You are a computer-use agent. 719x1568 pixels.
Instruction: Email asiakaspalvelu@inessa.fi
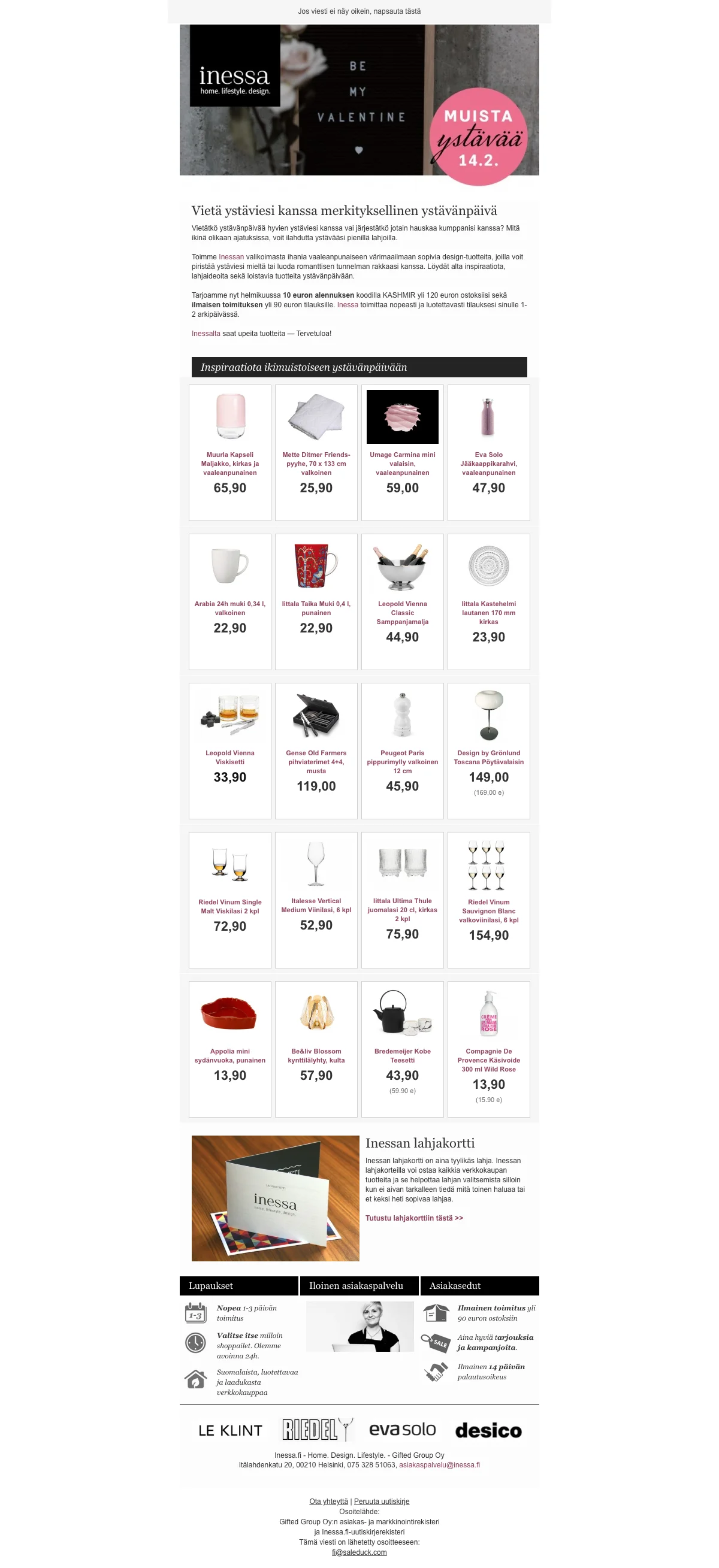click(x=439, y=1464)
